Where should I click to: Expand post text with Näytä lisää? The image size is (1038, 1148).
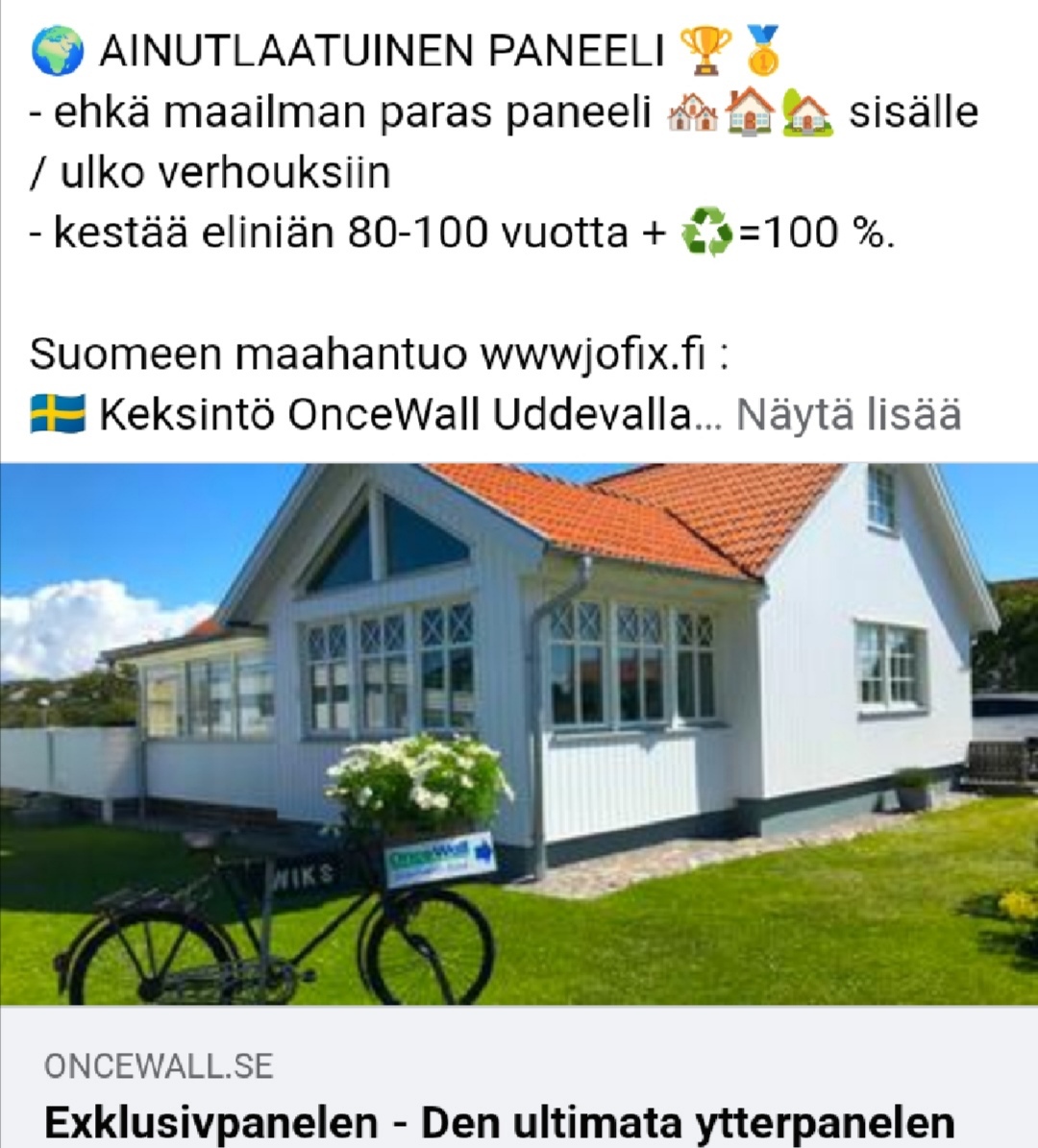tap(848, 415)
